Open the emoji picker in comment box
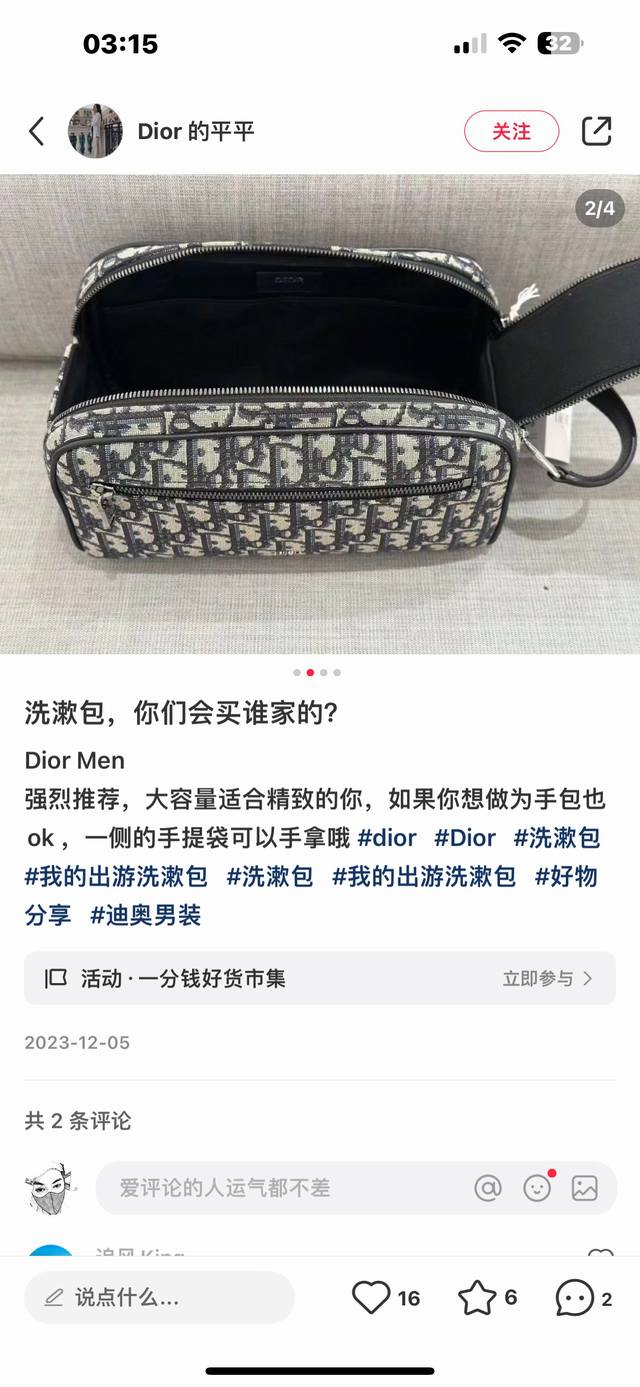640x1387 pixels. tap(538, 1188)
